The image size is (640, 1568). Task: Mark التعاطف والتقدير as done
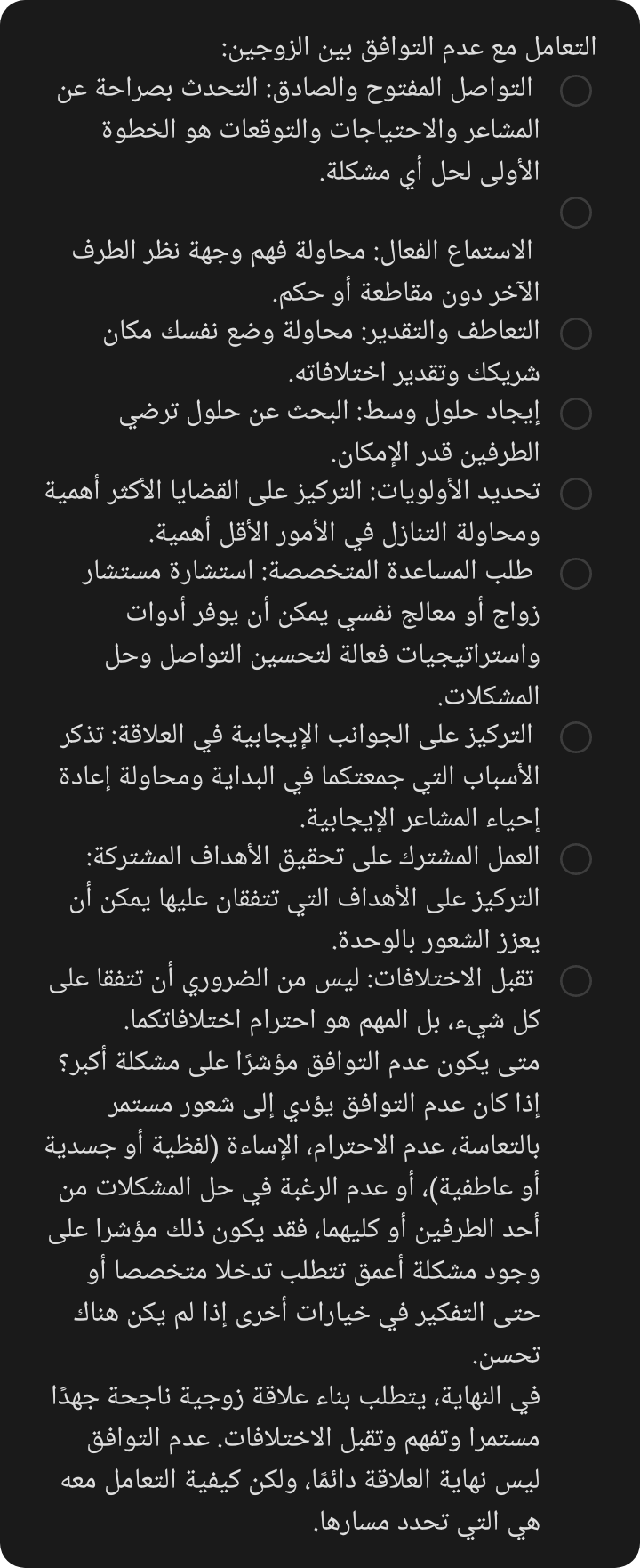pyautogui.click(x=576, y=334)
